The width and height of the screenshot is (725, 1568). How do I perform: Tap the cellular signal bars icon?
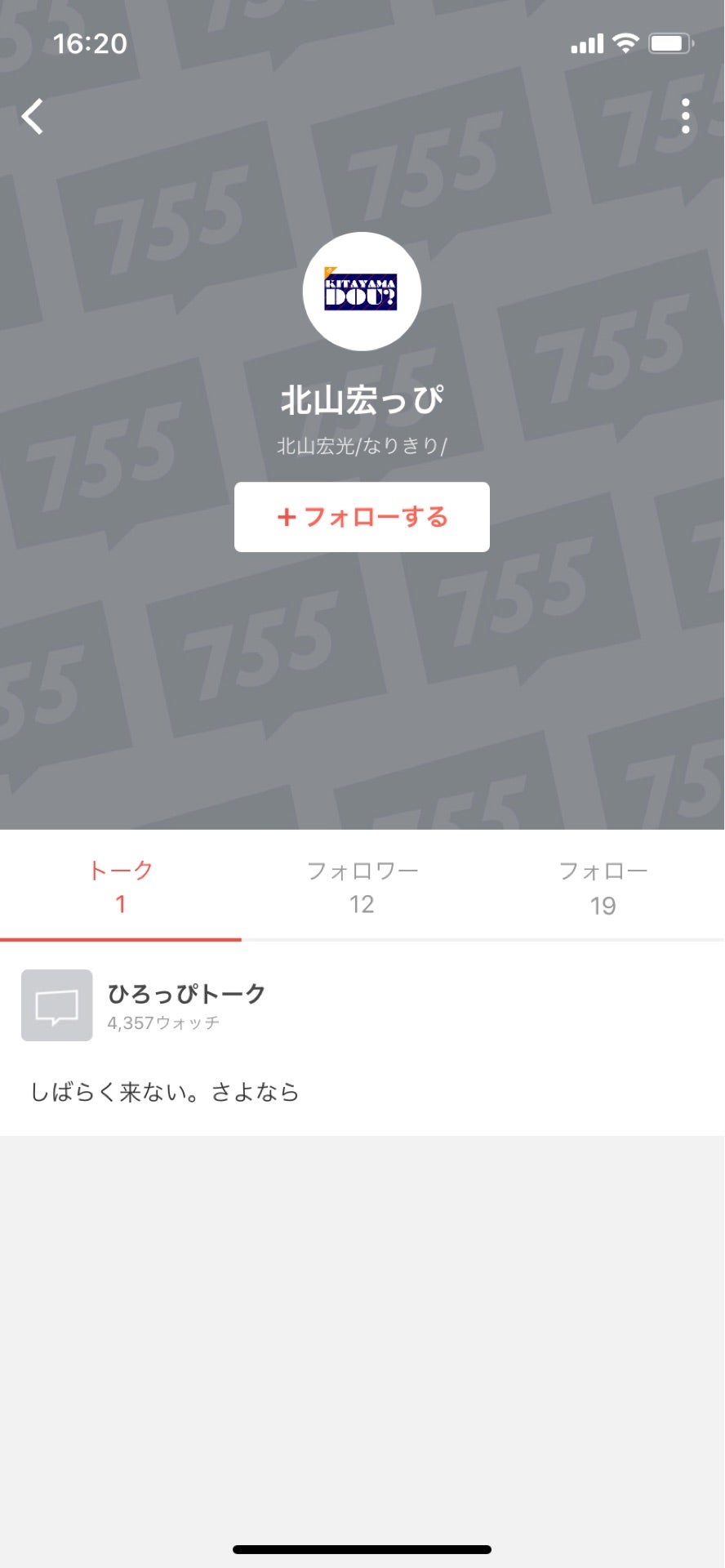[x=586, y=42]
